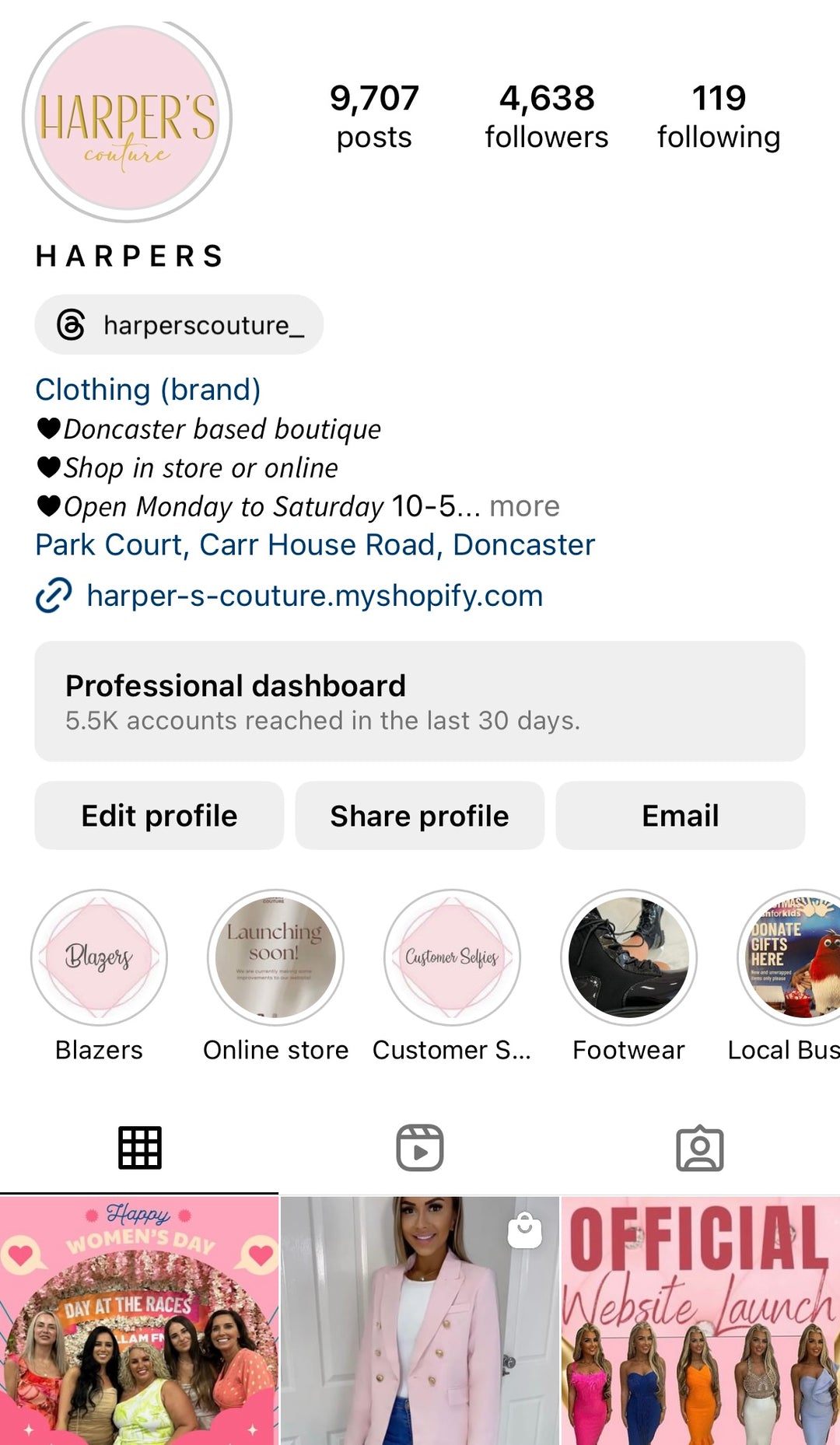Open the harperscouture_ Threads badge

coord(179,325)
